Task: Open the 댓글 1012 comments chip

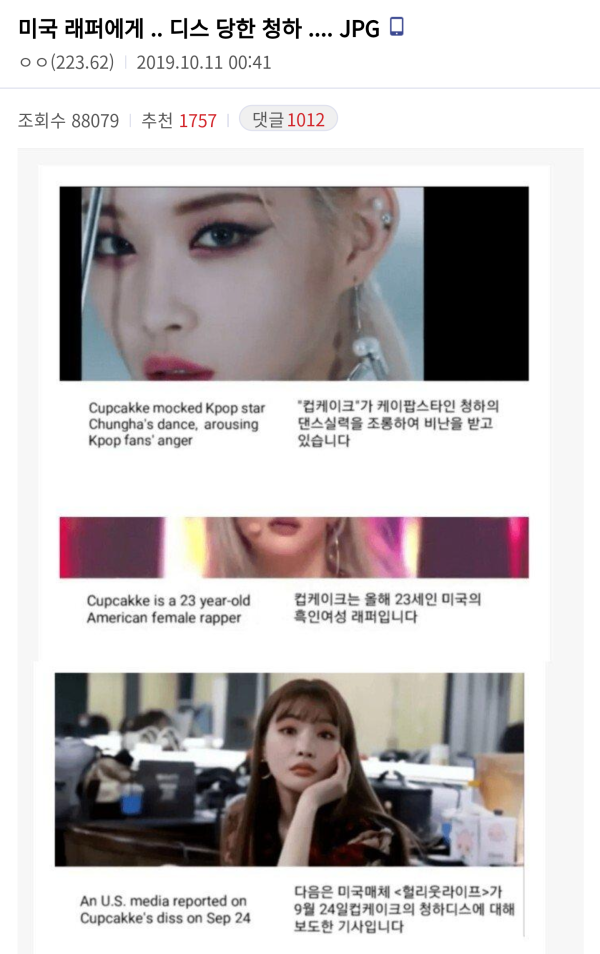Action: click(288, 120)
